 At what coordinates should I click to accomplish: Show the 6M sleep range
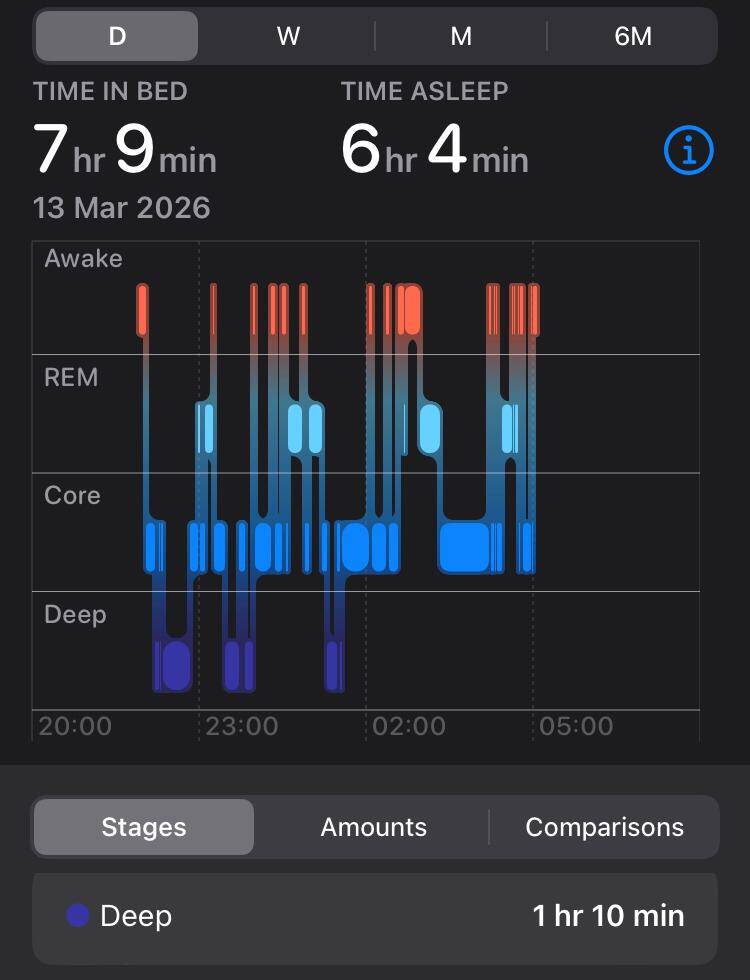click(632, 36)
